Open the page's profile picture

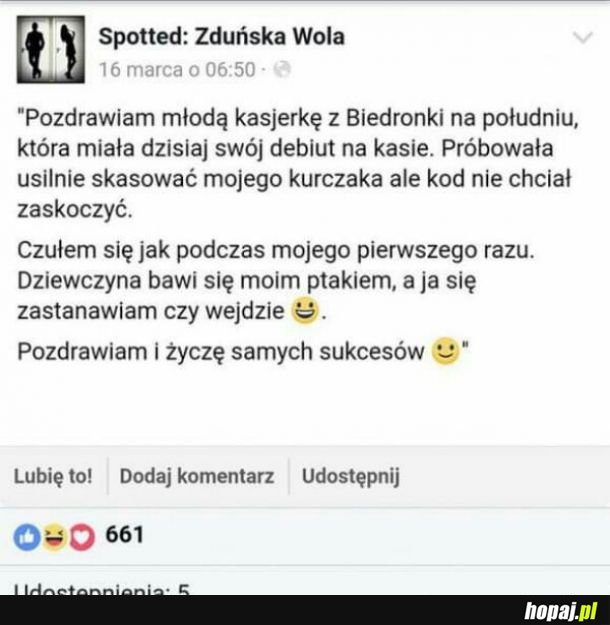[50, 49]
